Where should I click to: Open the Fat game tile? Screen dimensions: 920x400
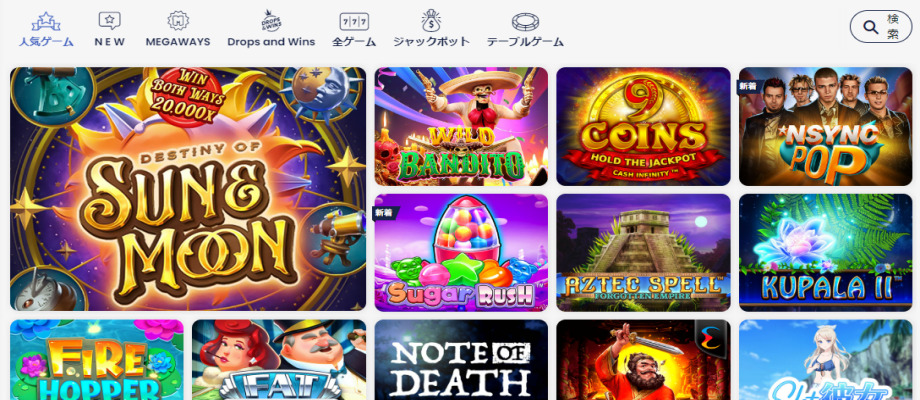tap(279, 362)
